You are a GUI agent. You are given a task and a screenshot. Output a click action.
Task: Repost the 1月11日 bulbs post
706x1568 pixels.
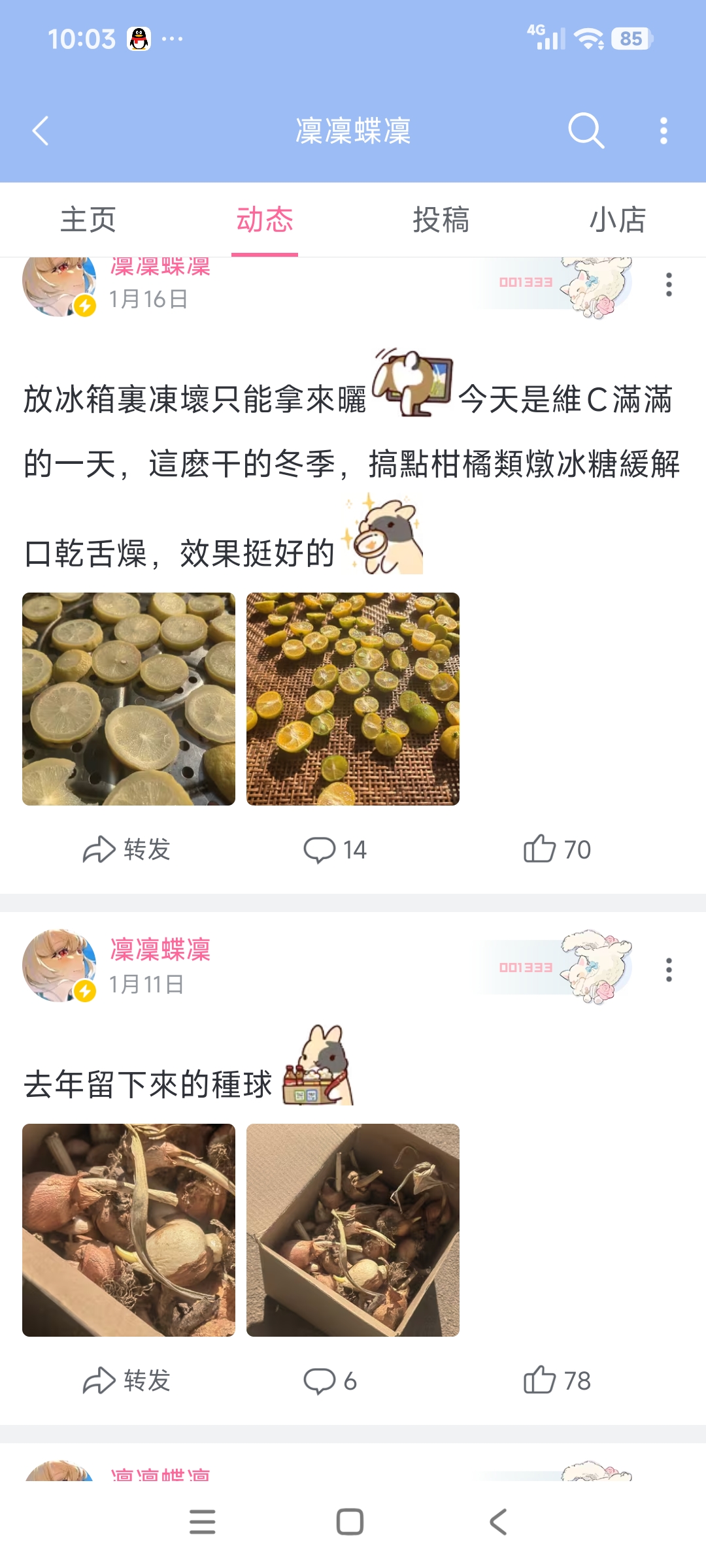click(127, 1380)
